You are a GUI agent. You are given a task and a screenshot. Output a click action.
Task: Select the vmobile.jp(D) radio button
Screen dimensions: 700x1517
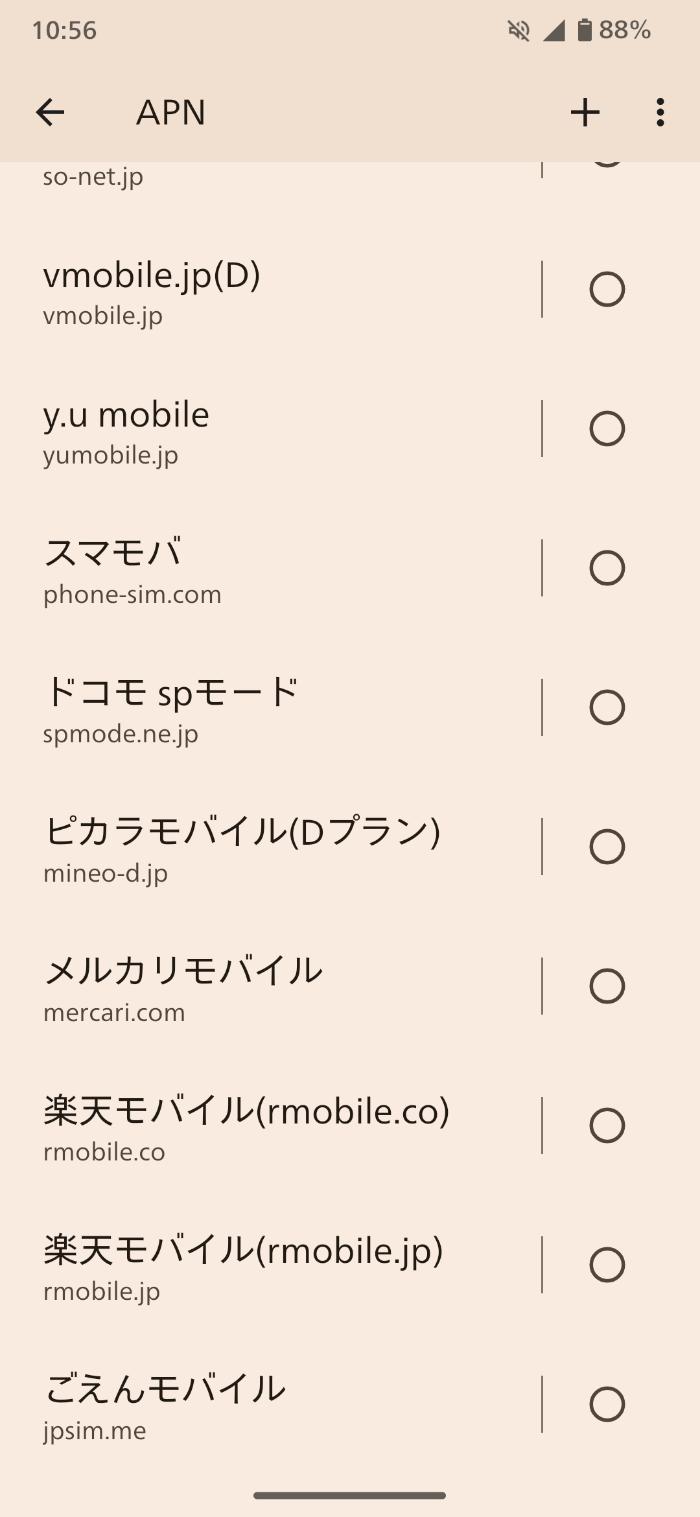(x=607, y=290)
